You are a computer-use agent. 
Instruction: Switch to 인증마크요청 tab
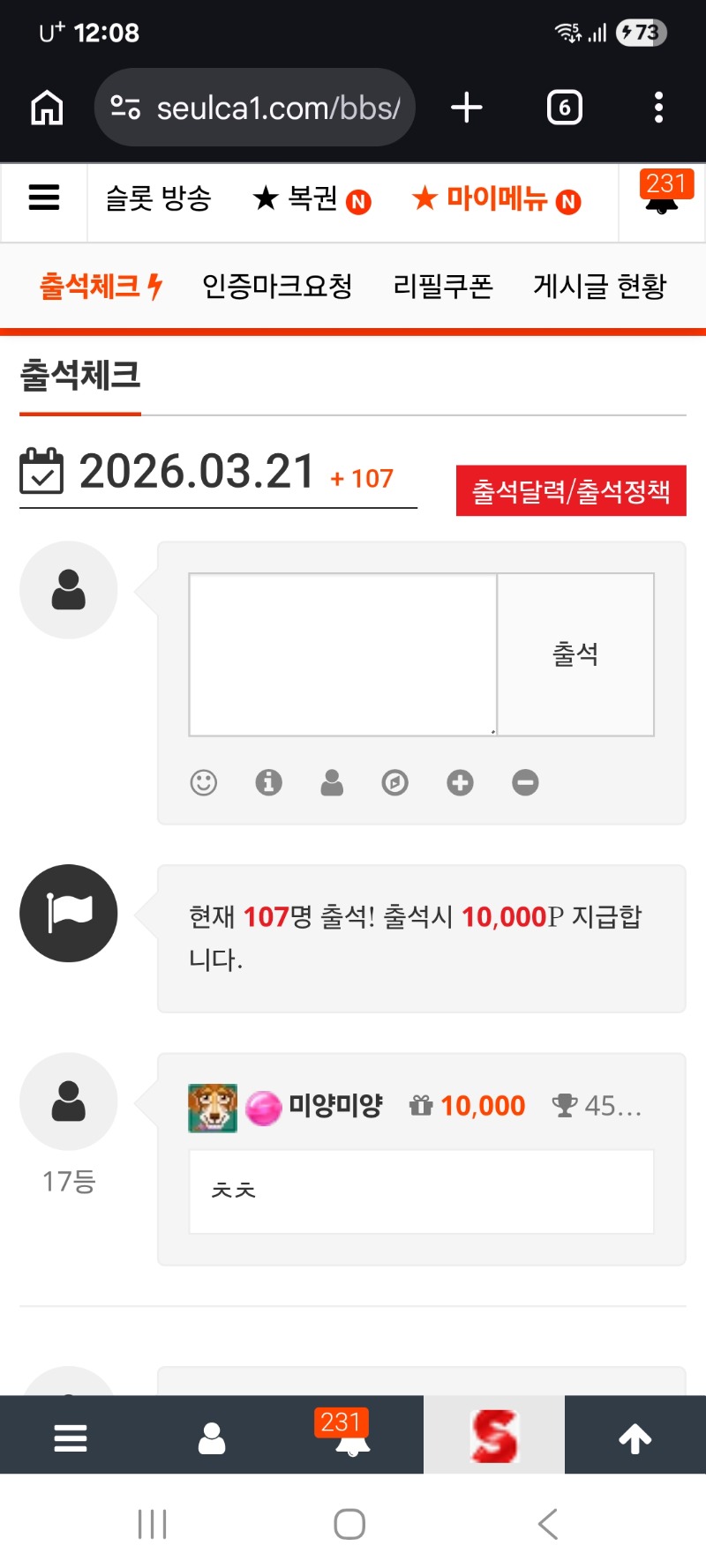click(277, 286)
